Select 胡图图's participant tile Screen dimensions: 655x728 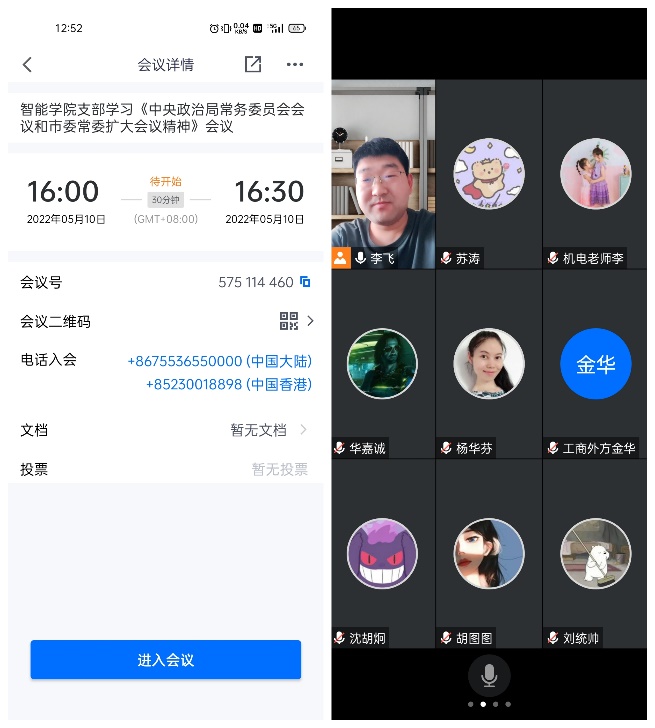tap(489, 553)
